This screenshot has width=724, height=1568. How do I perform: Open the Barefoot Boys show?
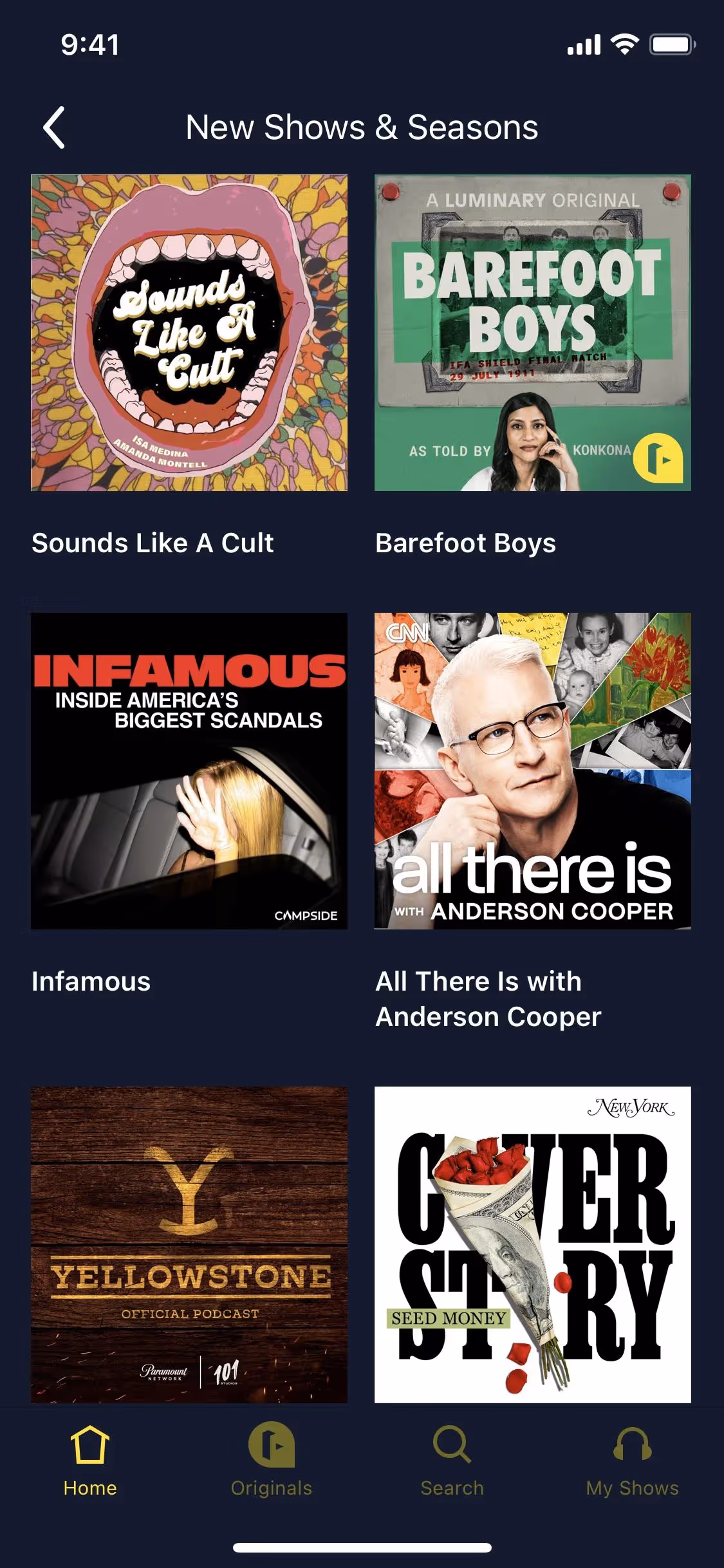[x=532, y=333]
